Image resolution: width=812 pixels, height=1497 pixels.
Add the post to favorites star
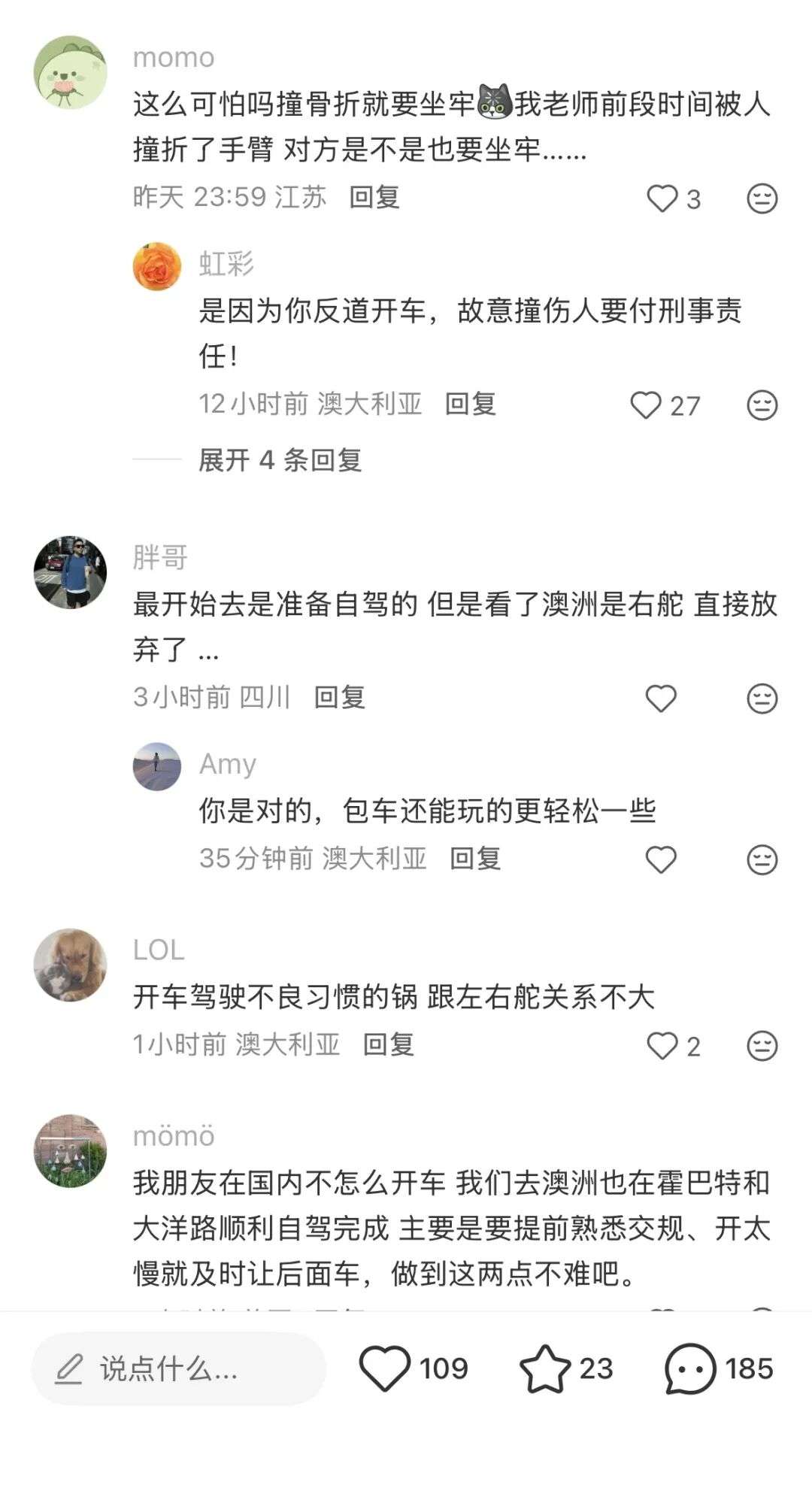tap(545, 1368)
